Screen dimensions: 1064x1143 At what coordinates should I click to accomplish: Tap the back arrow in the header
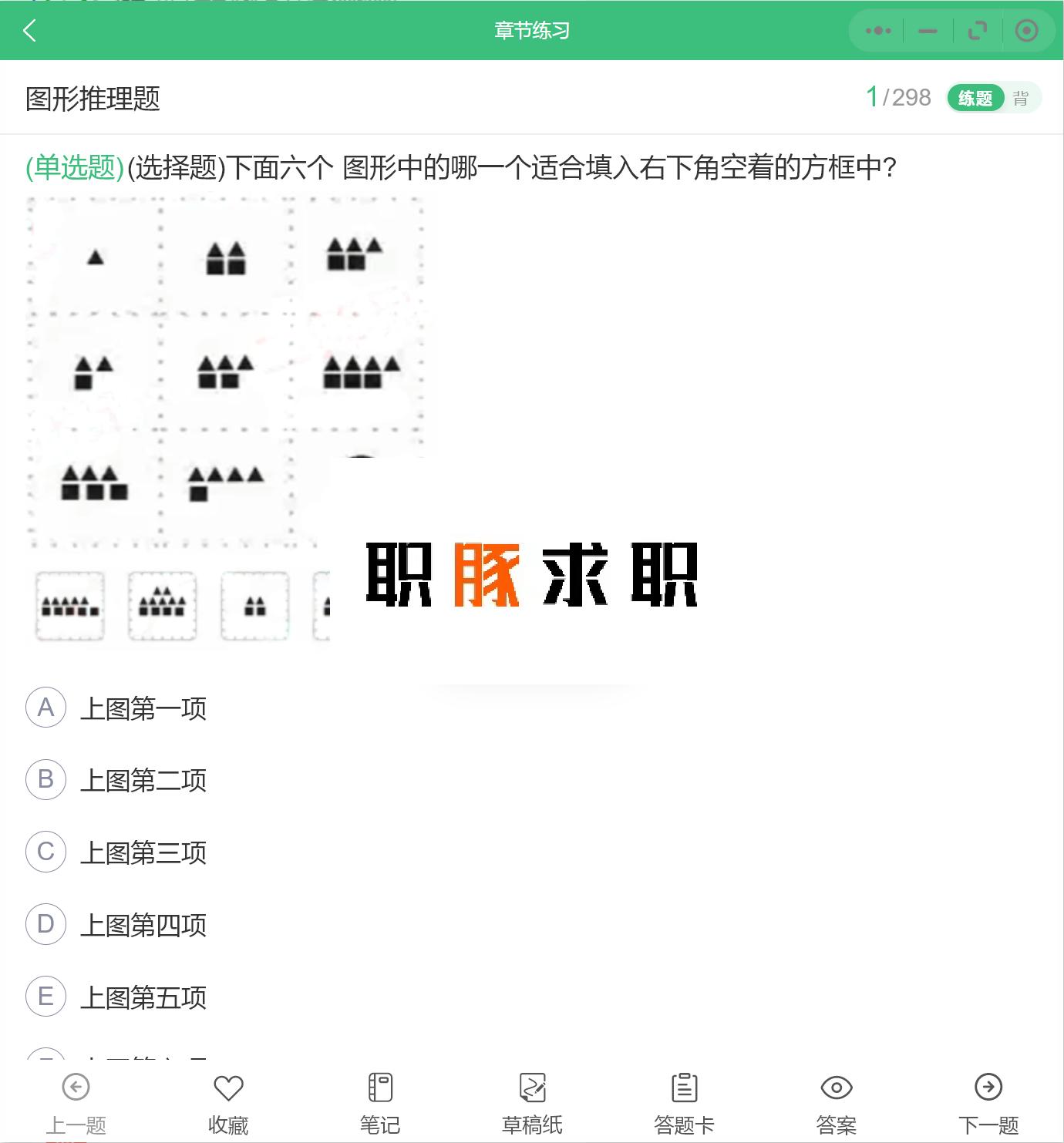click(x=30, y=31)
